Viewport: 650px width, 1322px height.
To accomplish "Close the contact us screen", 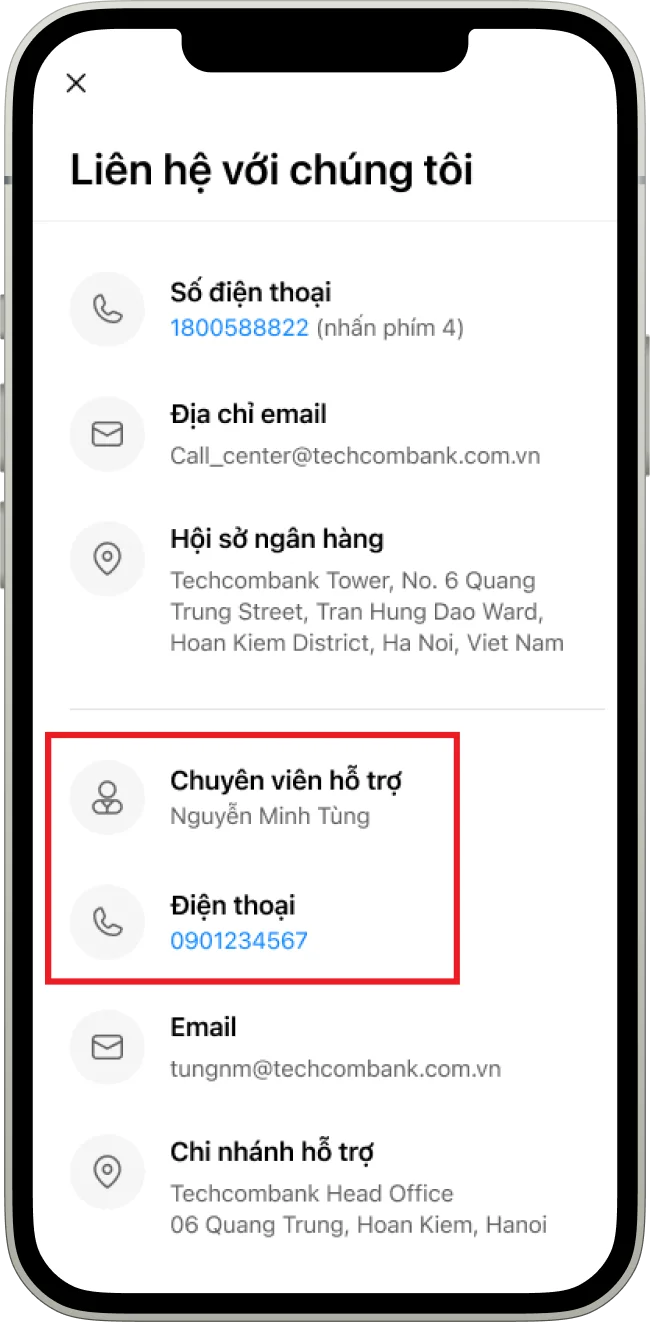I will pyautogui.click(x=76, y=83).
